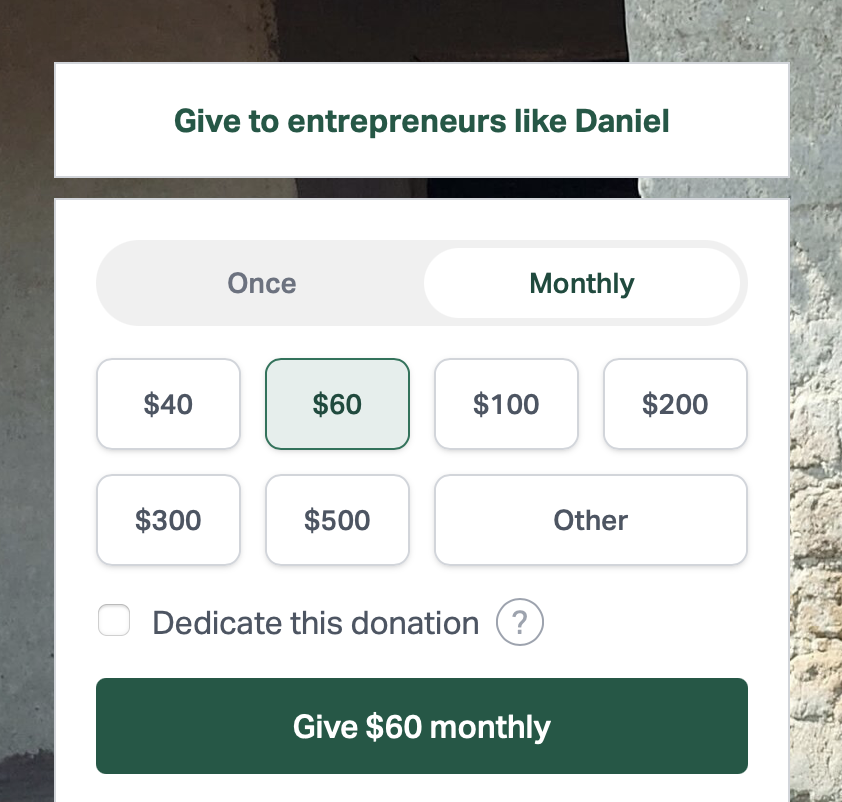Screen dimensions: 842x802
Task: Choose the $40 amount
Action: (168, 404)
